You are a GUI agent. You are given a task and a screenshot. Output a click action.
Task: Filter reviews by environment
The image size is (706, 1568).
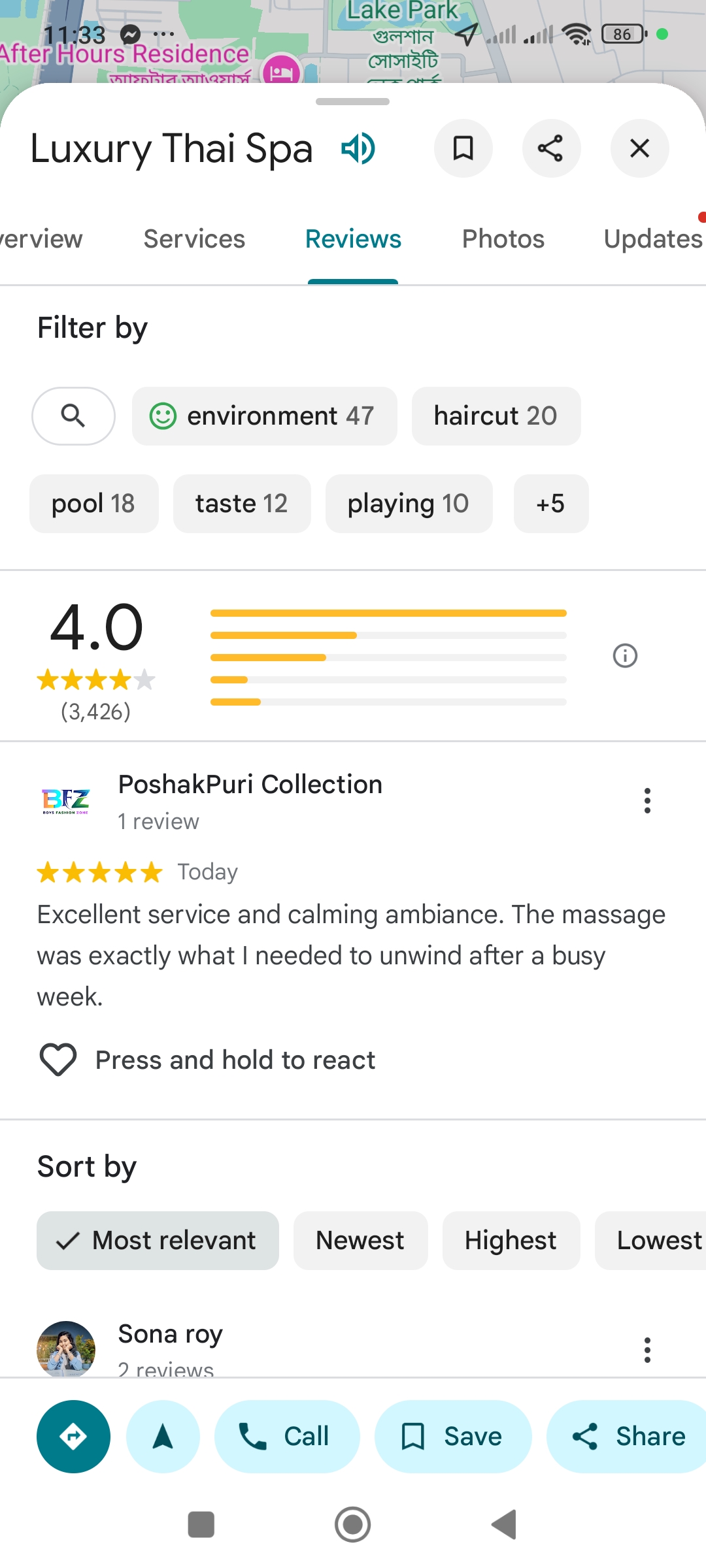(x=264, y=416)
